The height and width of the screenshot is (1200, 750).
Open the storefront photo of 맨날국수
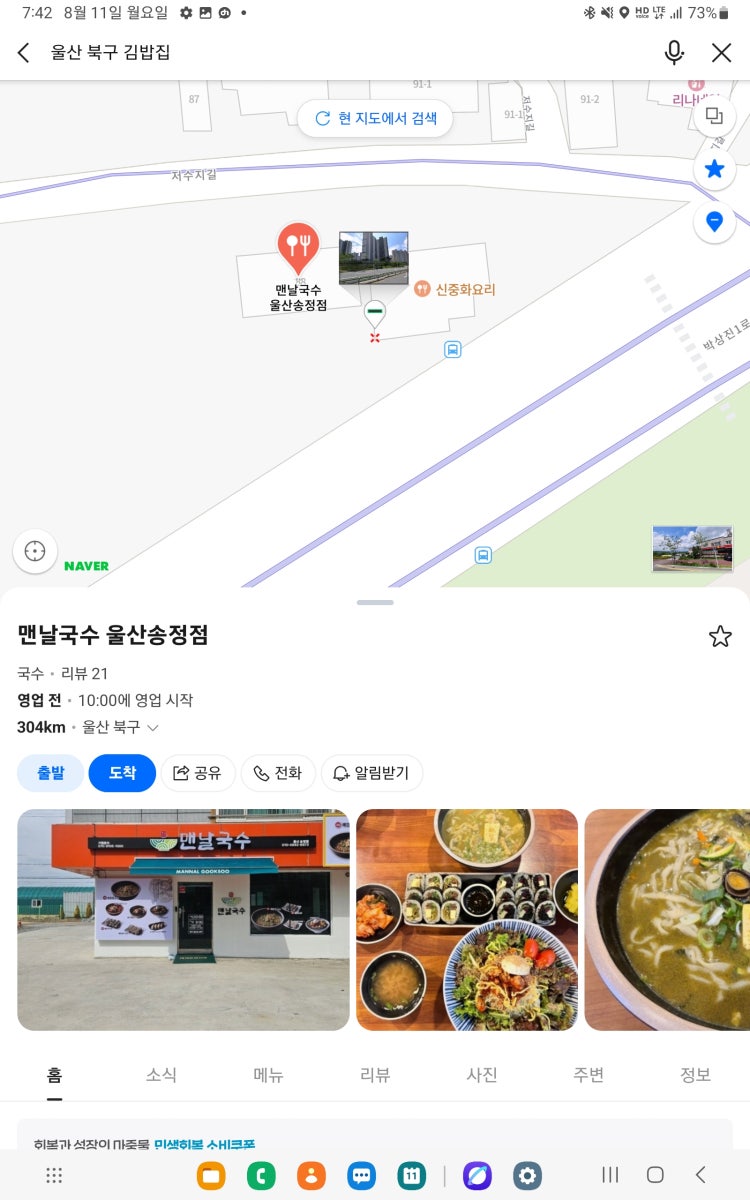183,919
